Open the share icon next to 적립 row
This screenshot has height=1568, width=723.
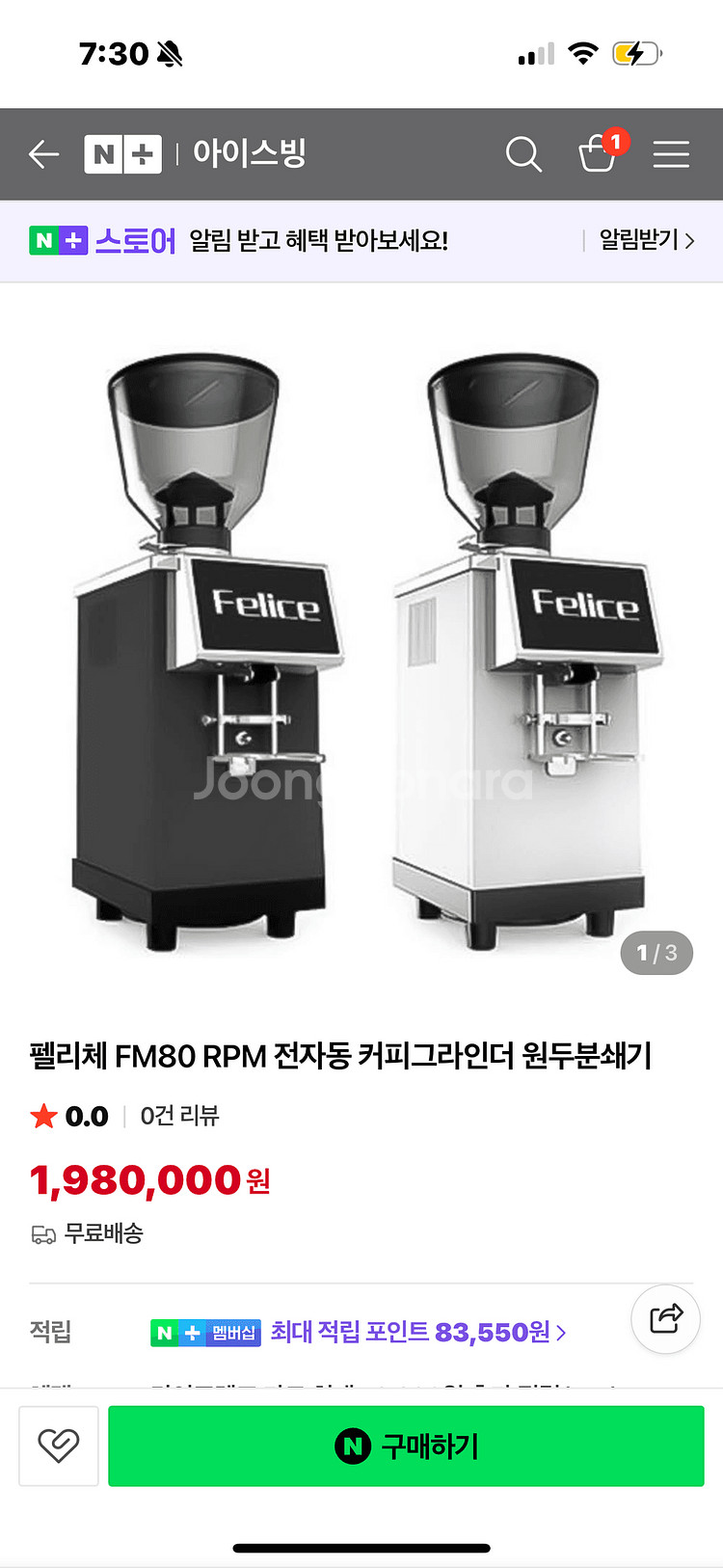coord(665,1319)
